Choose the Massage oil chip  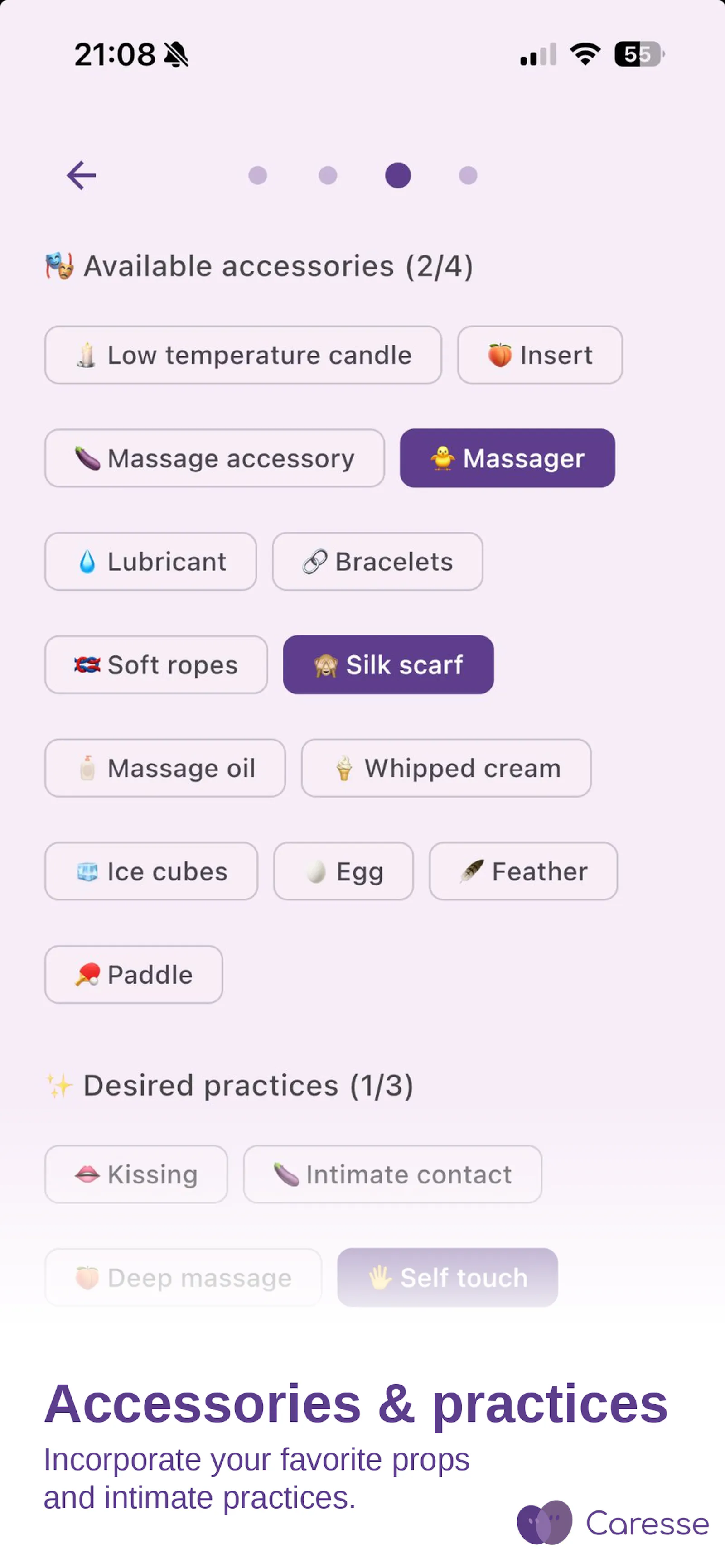click(x=165, y=768)
